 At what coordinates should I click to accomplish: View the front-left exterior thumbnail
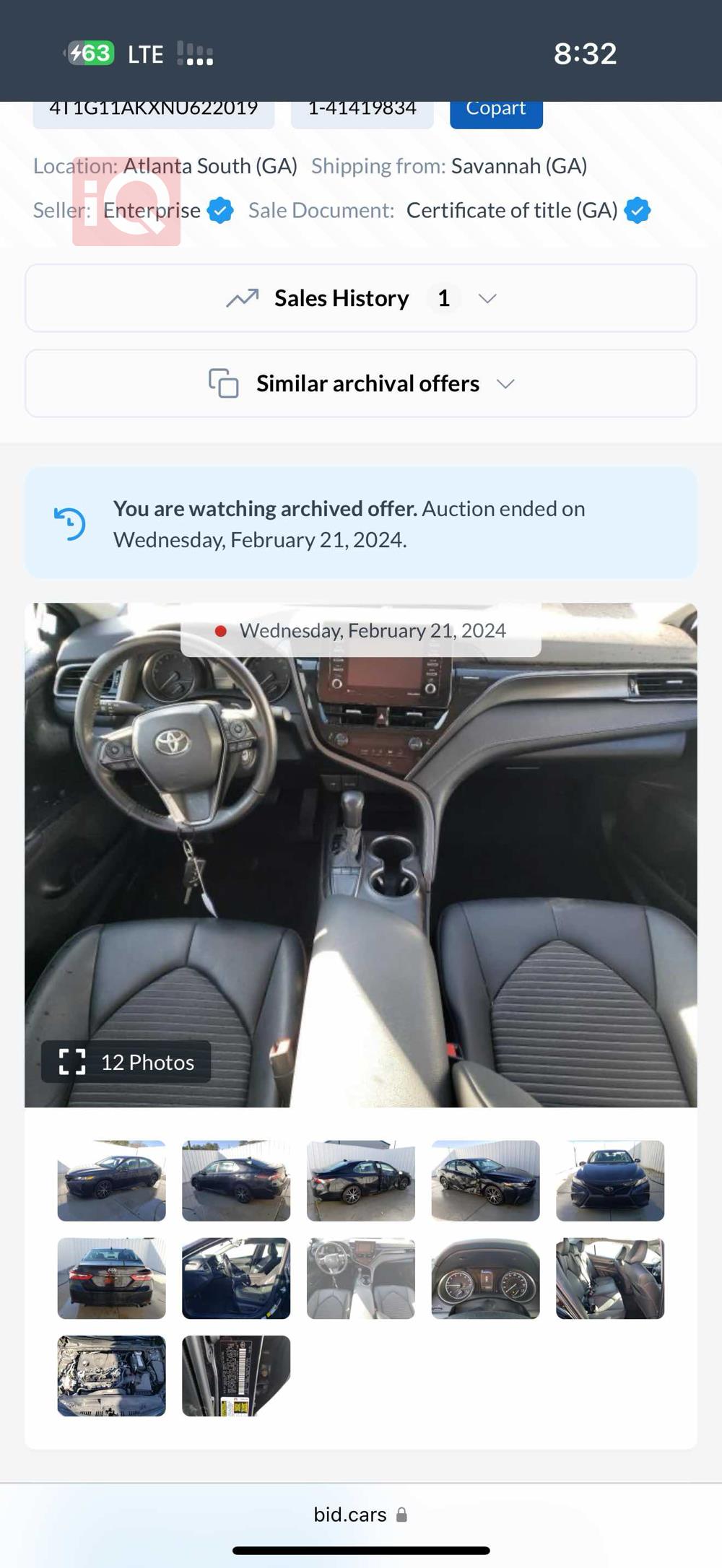[111, 1180]
